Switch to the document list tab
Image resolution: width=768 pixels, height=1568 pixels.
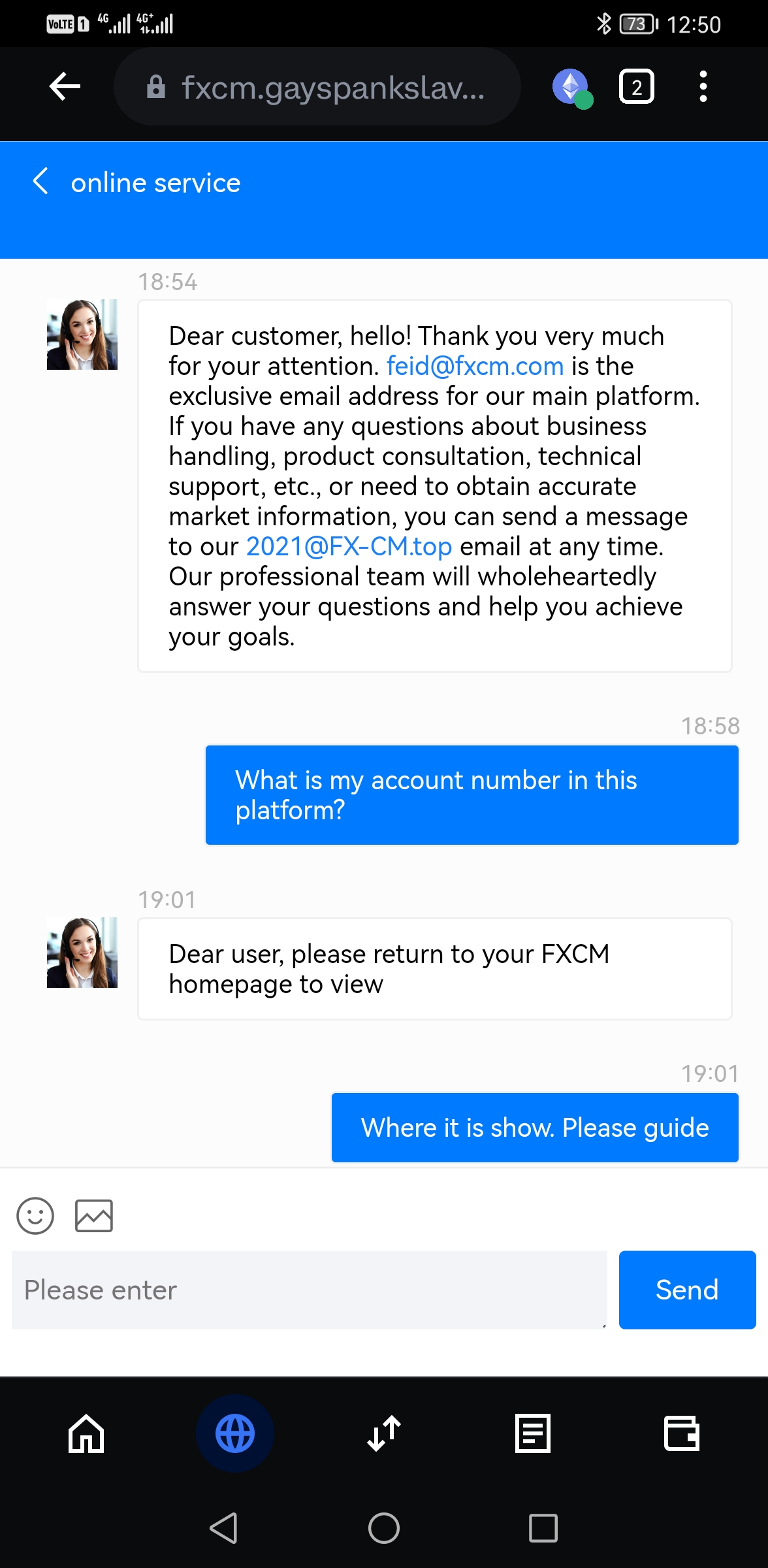tap(533, 1434)
